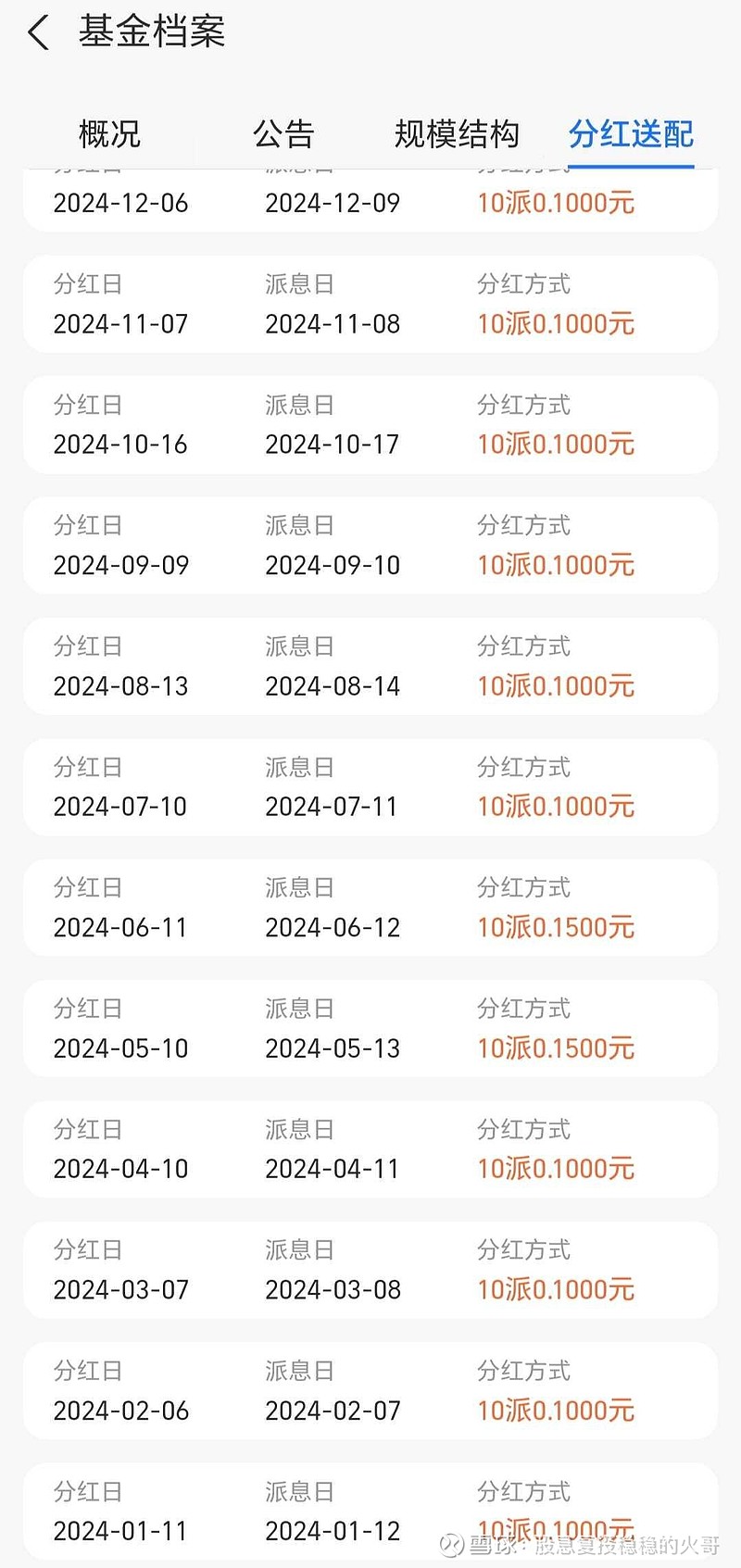Tap the back arrow icon
This screenshot has width=741, height=1568.
click(37, 32)
